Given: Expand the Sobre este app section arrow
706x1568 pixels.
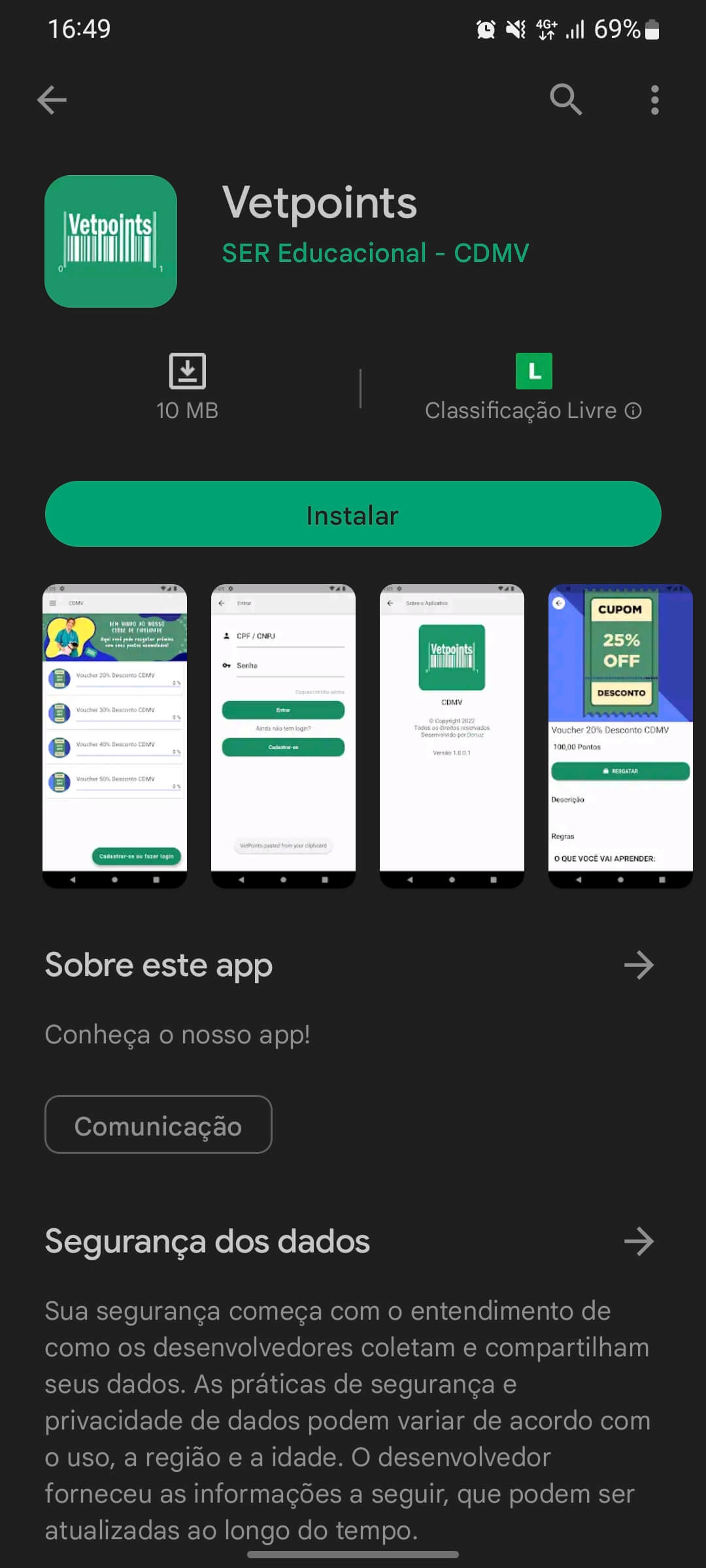Looking at the screenshot, I should click(639, 965).
